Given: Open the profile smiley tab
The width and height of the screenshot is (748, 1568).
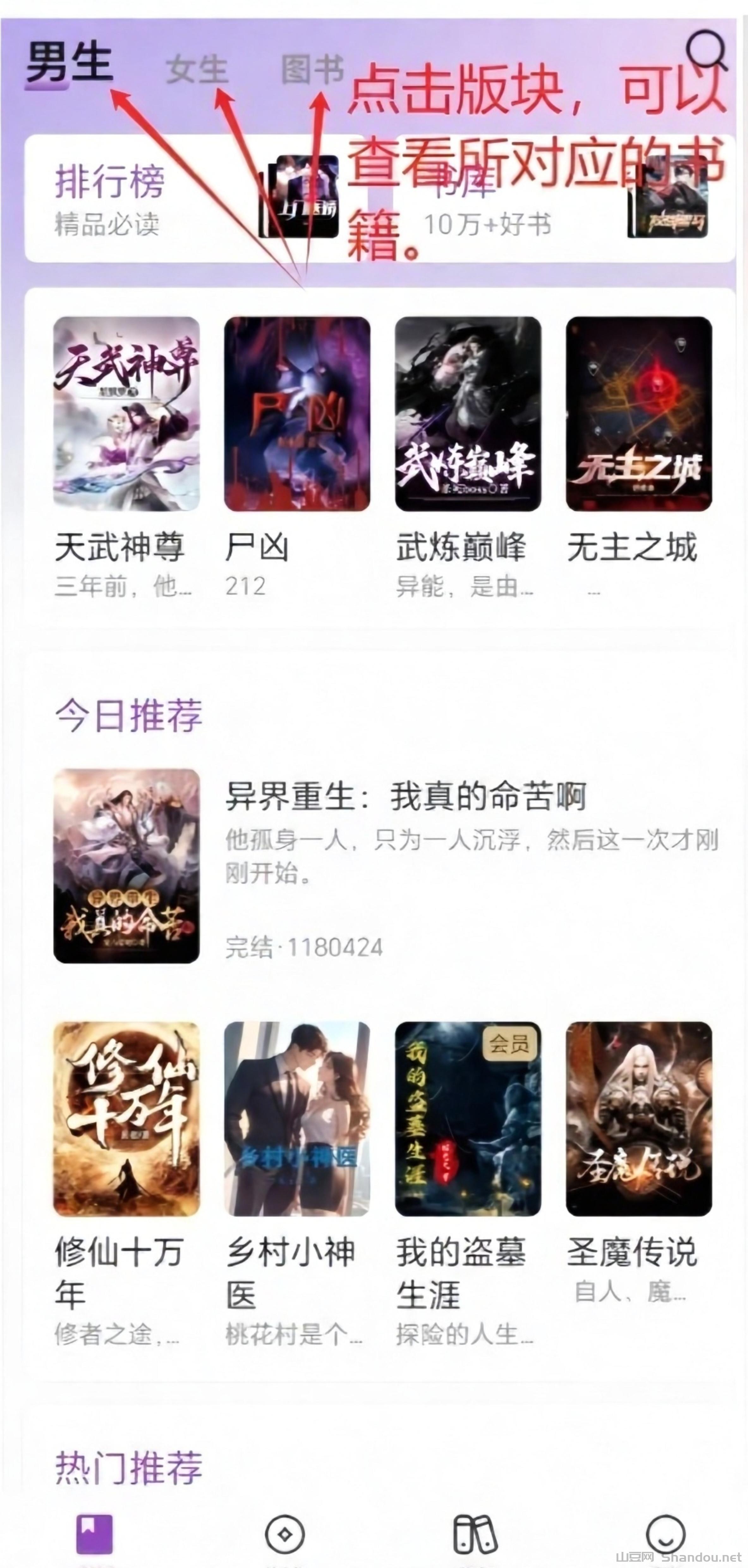Looking at the screenshot, I should click(665, 1534).
